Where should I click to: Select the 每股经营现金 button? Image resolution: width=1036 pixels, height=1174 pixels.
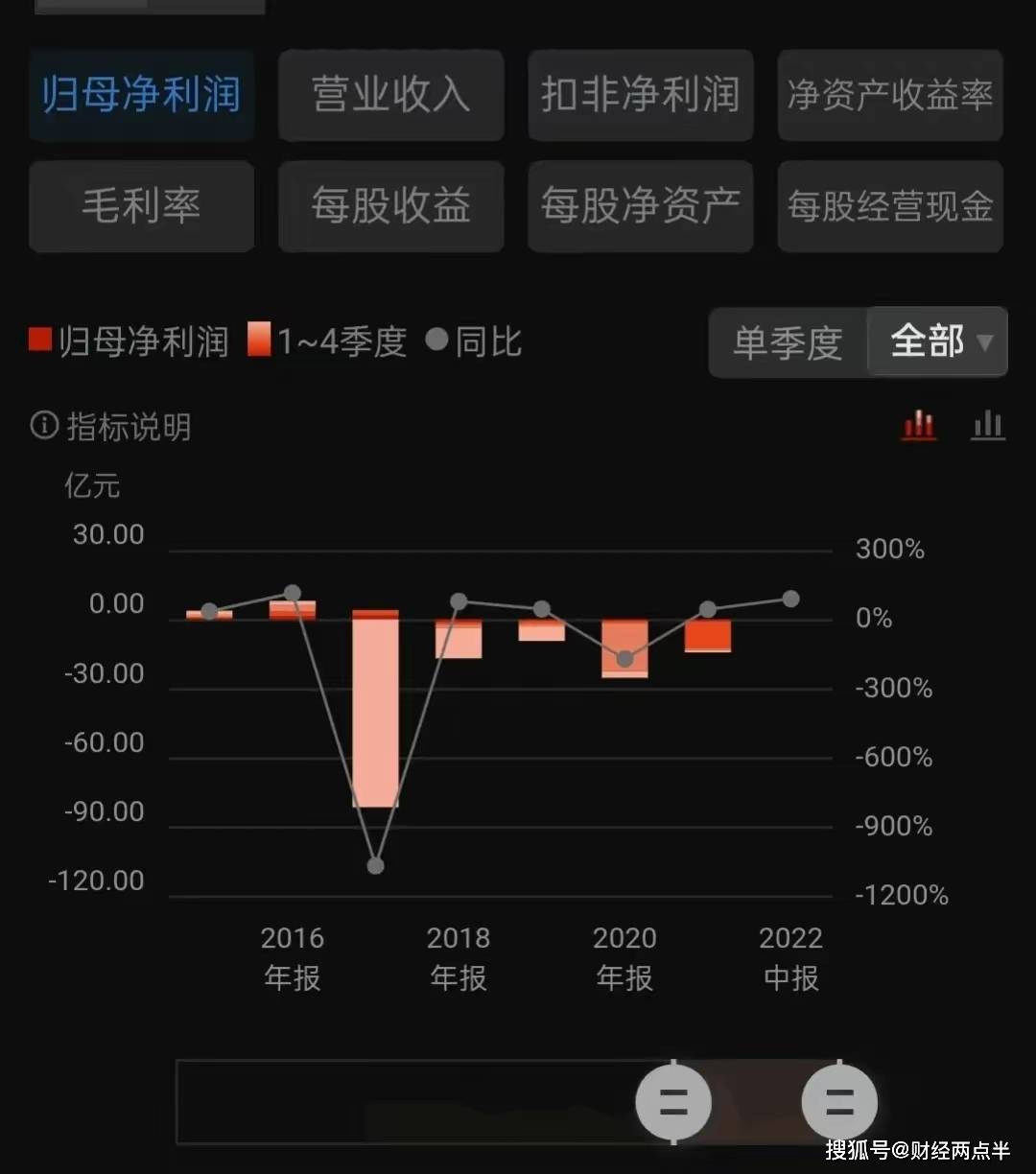[889, 206]
